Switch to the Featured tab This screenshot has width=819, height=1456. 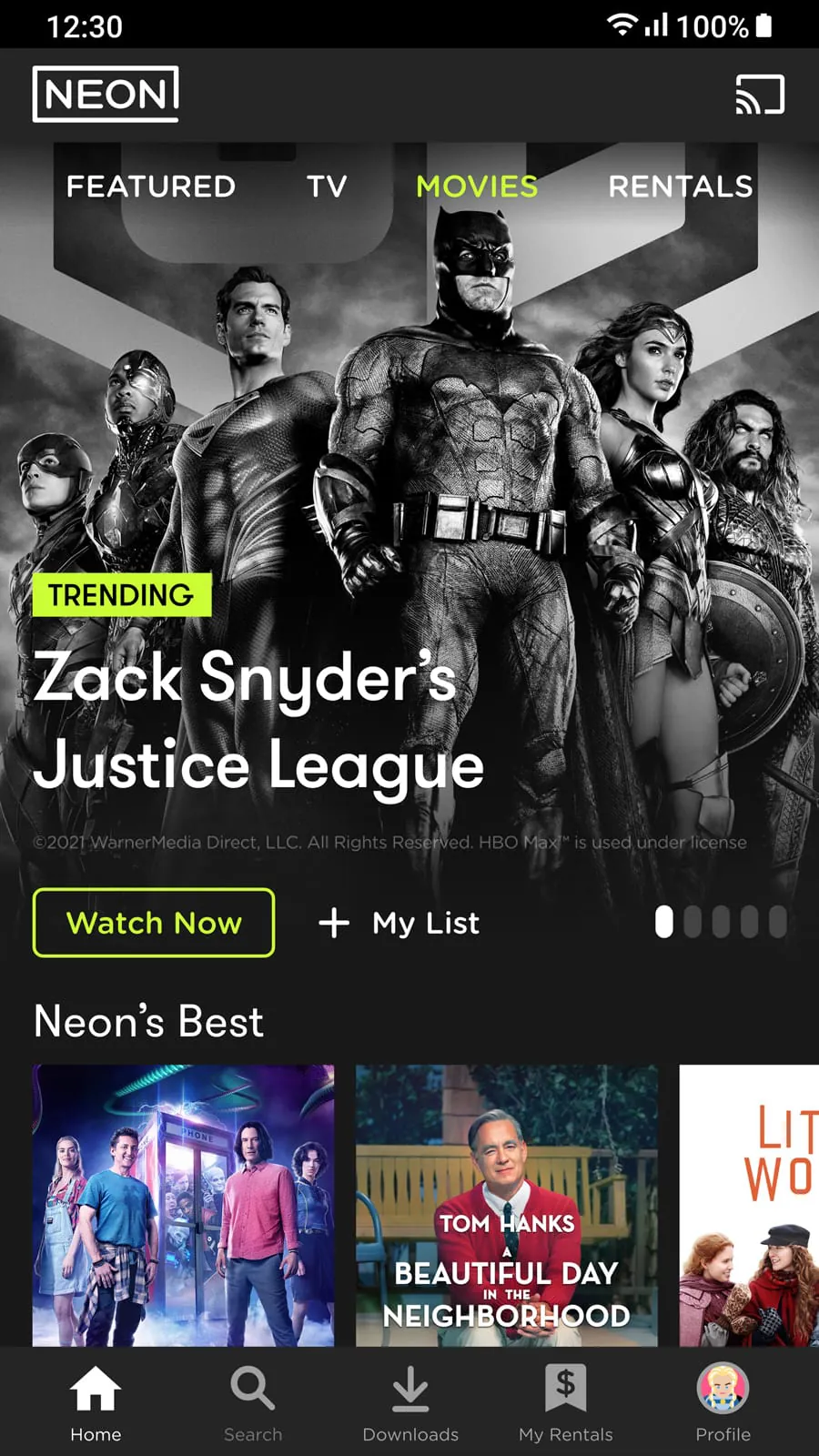[x=151, y=187]
